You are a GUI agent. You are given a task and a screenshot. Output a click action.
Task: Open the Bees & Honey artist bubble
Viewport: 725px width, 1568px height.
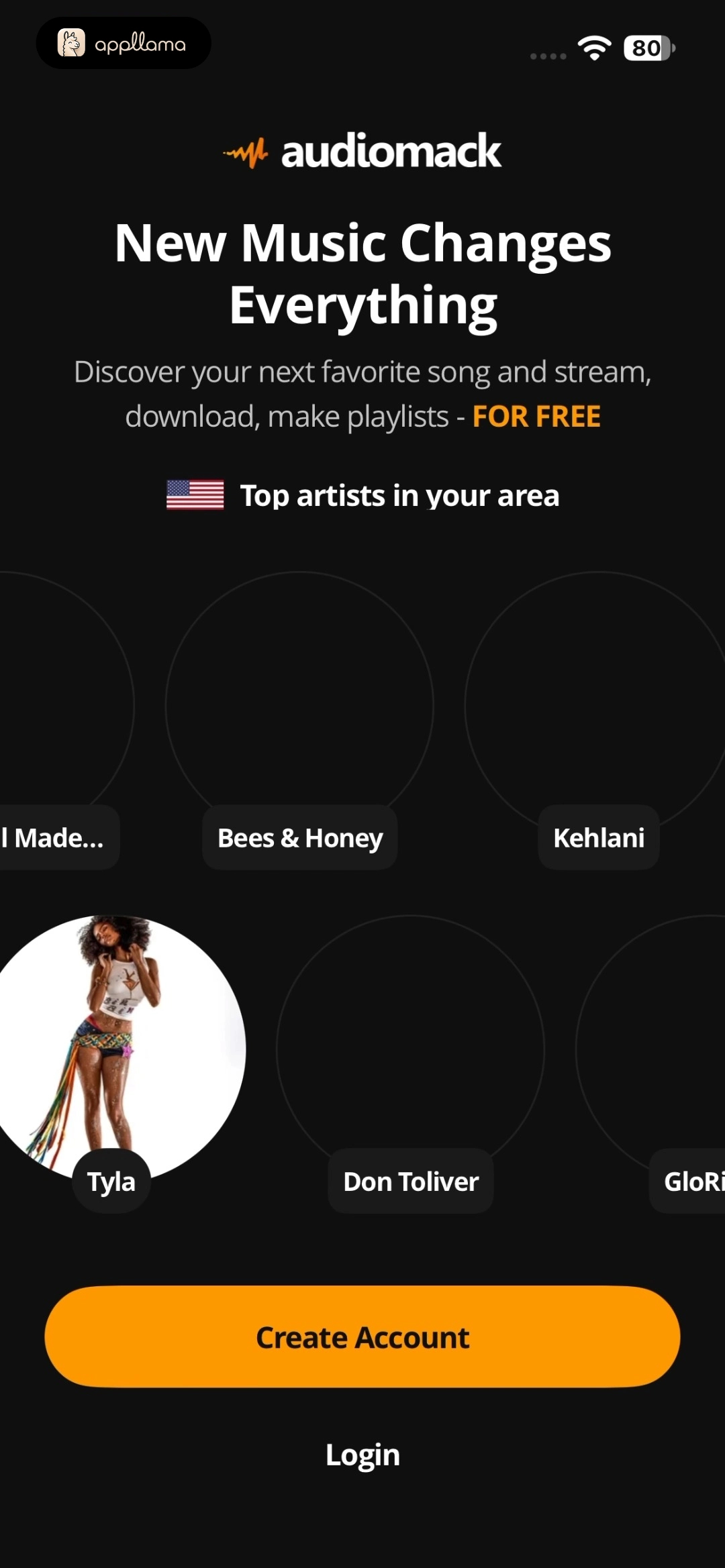pyautogui.click(x=299, y=706)
